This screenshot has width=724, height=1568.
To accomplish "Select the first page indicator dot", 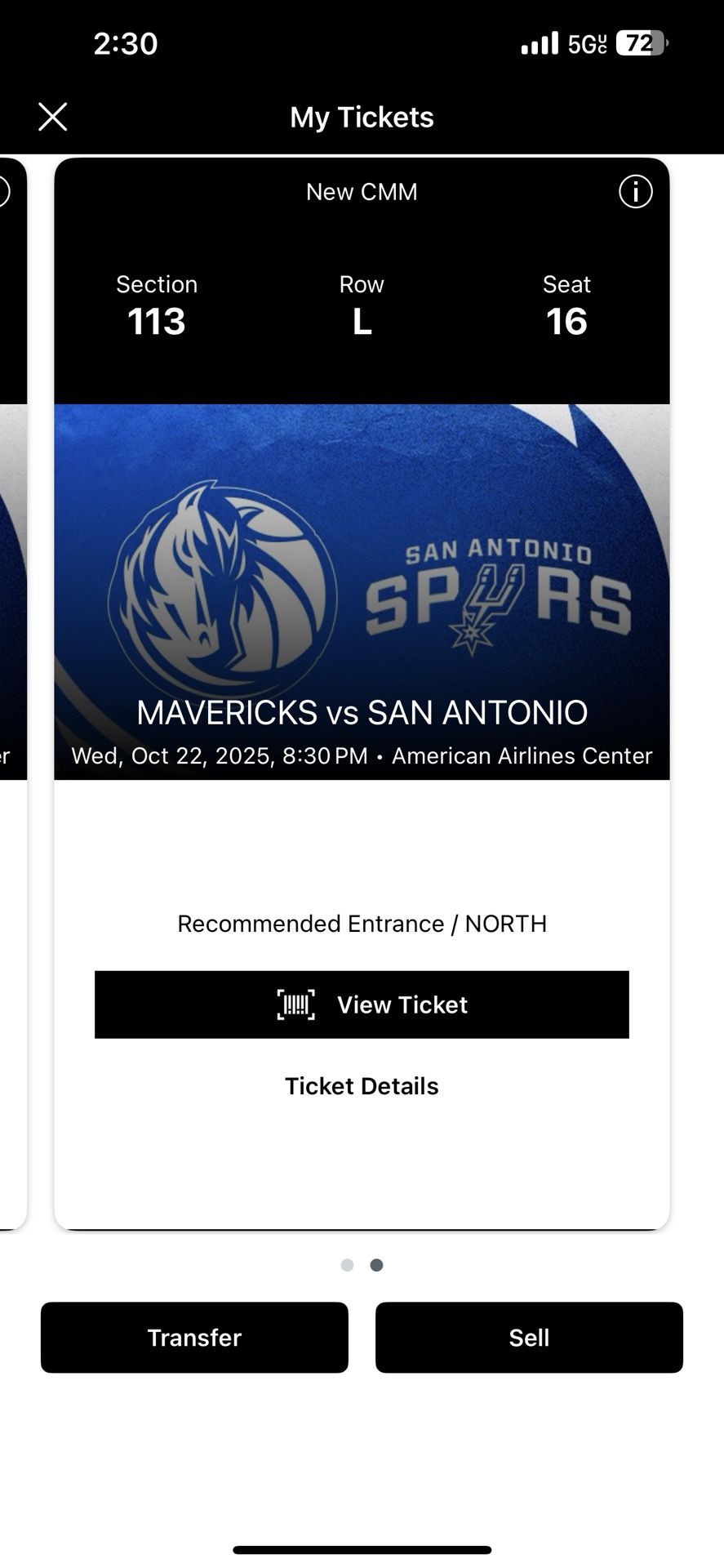I will pyautogui.click(x=347, y=1264).
